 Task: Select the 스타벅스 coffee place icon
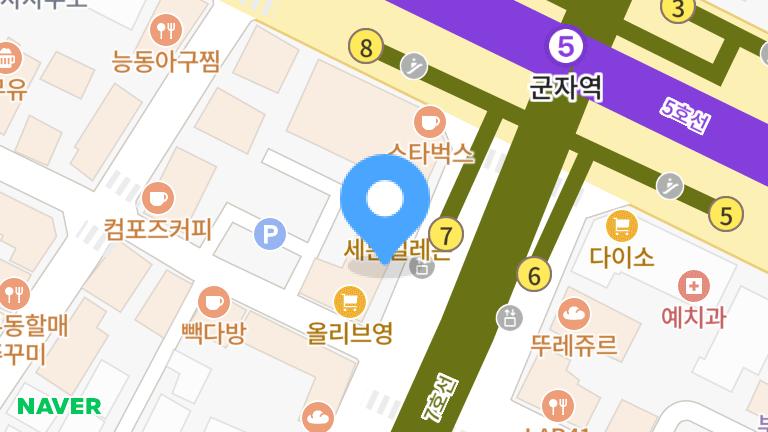(x=430, y=122)
